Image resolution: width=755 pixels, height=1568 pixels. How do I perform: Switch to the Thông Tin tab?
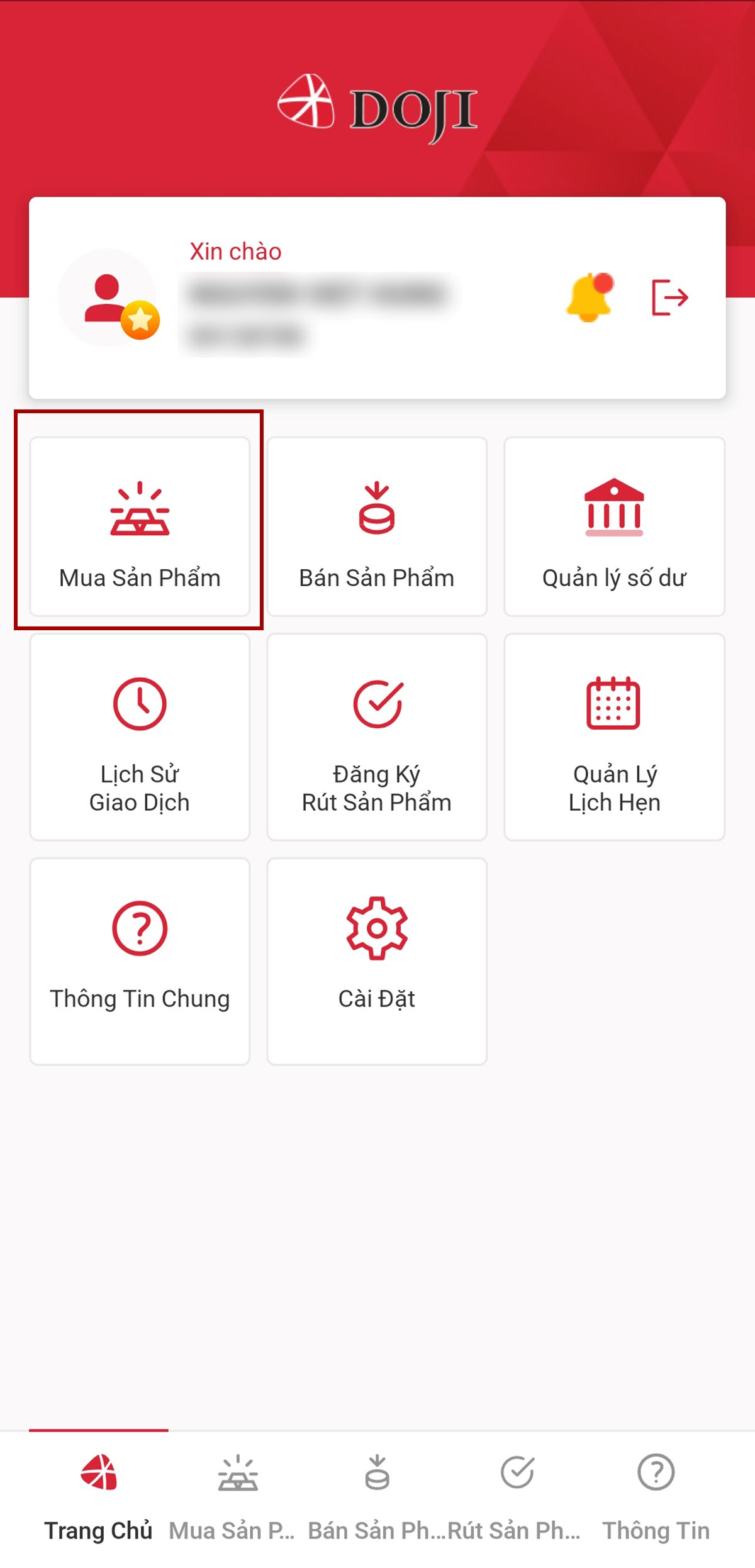[x=656, y=1497]
